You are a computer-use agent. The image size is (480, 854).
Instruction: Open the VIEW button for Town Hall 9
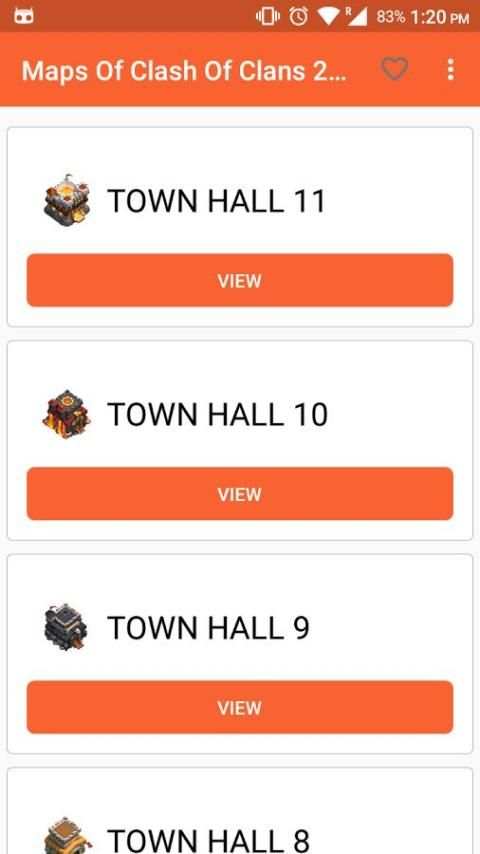tap(240, 707)
